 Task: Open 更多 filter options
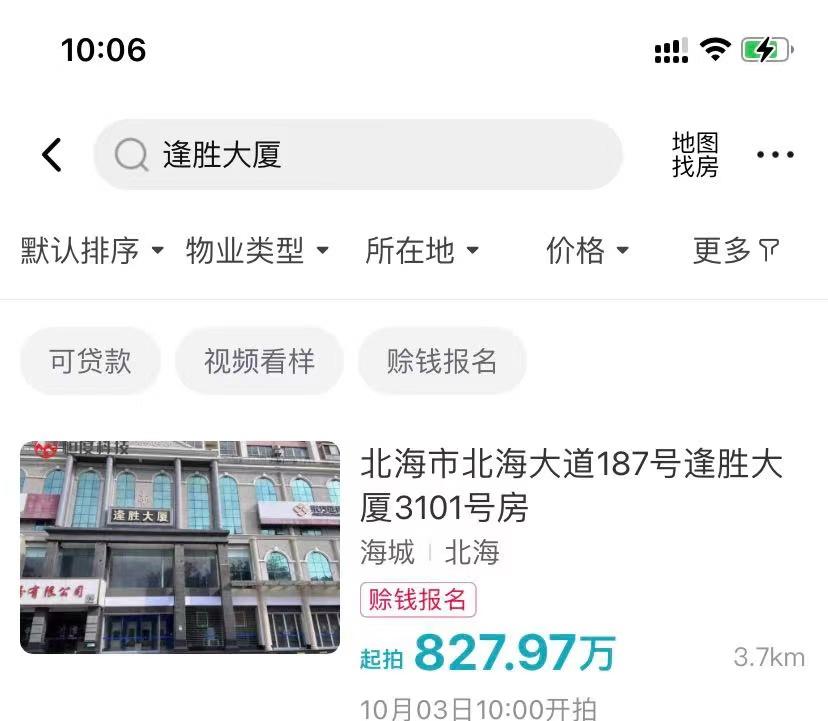736,251
